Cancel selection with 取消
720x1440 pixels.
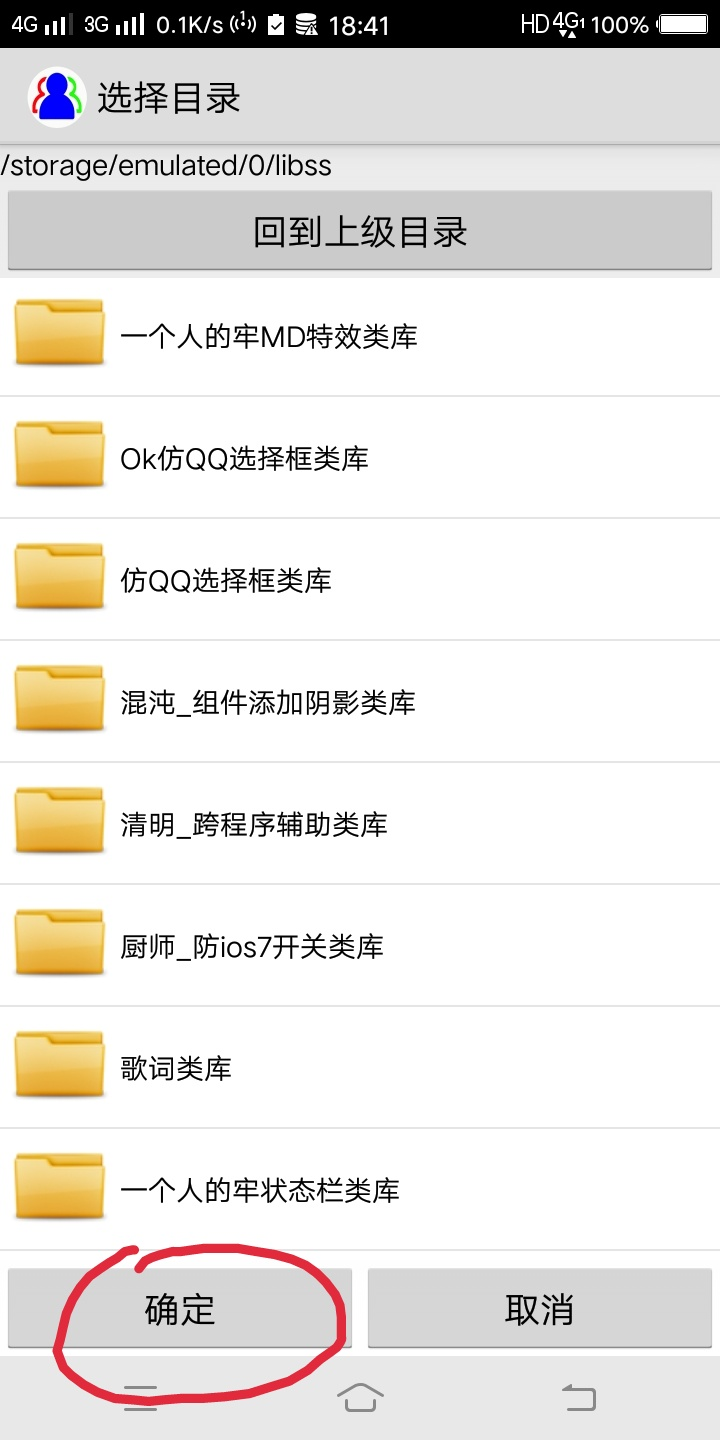click(540, 1309)
